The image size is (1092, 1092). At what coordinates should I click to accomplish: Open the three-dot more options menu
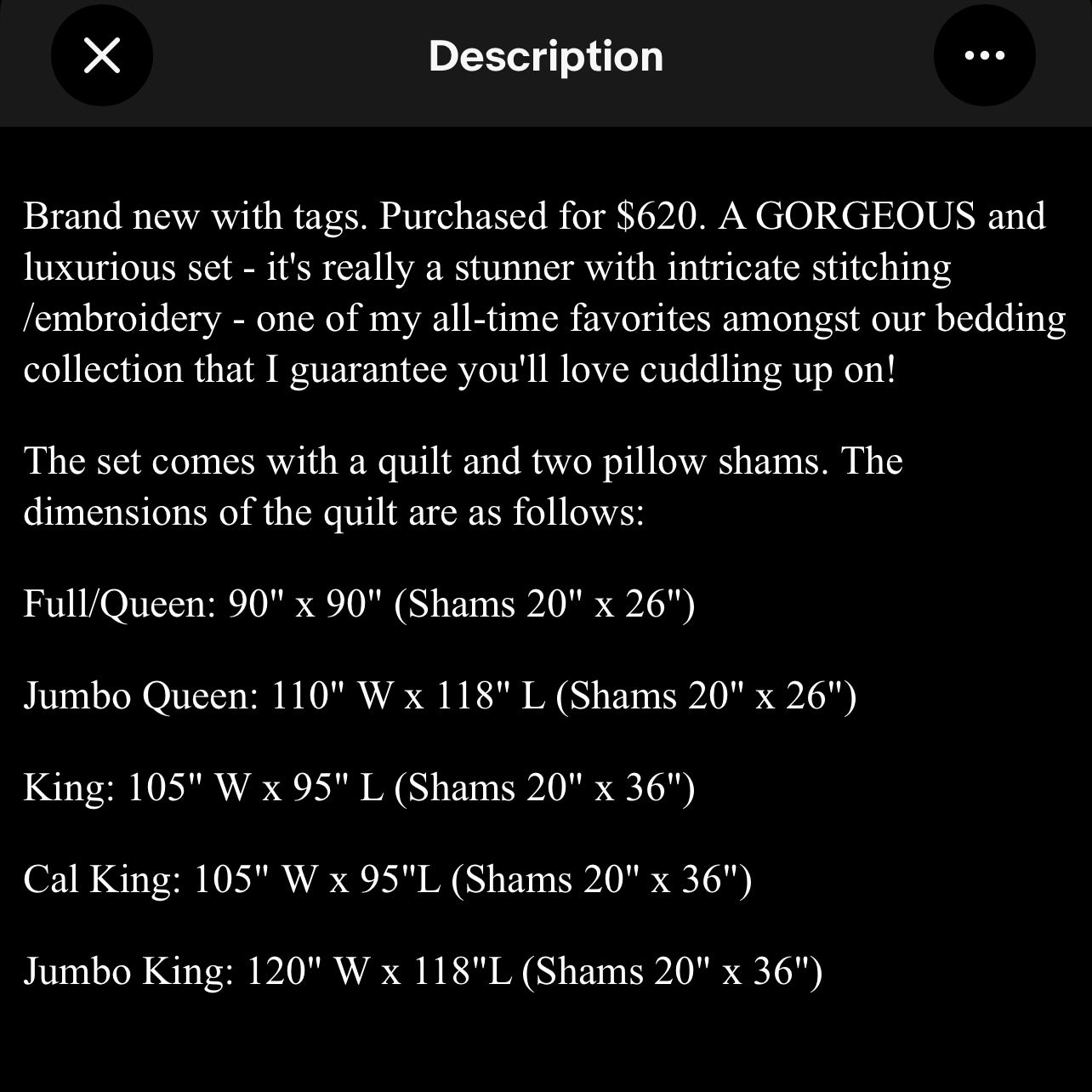[x=984, y=56]
